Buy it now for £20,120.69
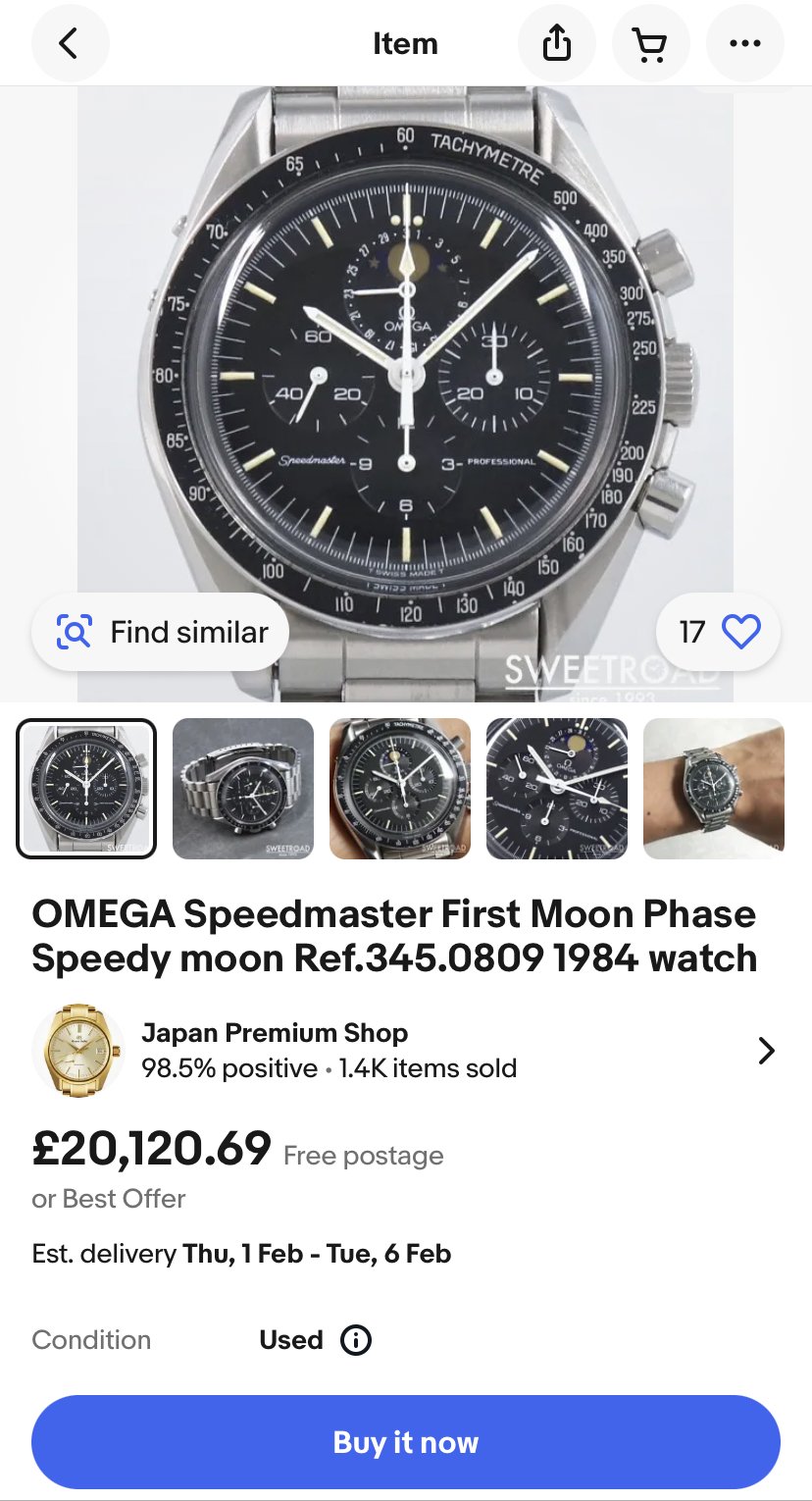This screenshot has width=812, height=1501. 406,1442
